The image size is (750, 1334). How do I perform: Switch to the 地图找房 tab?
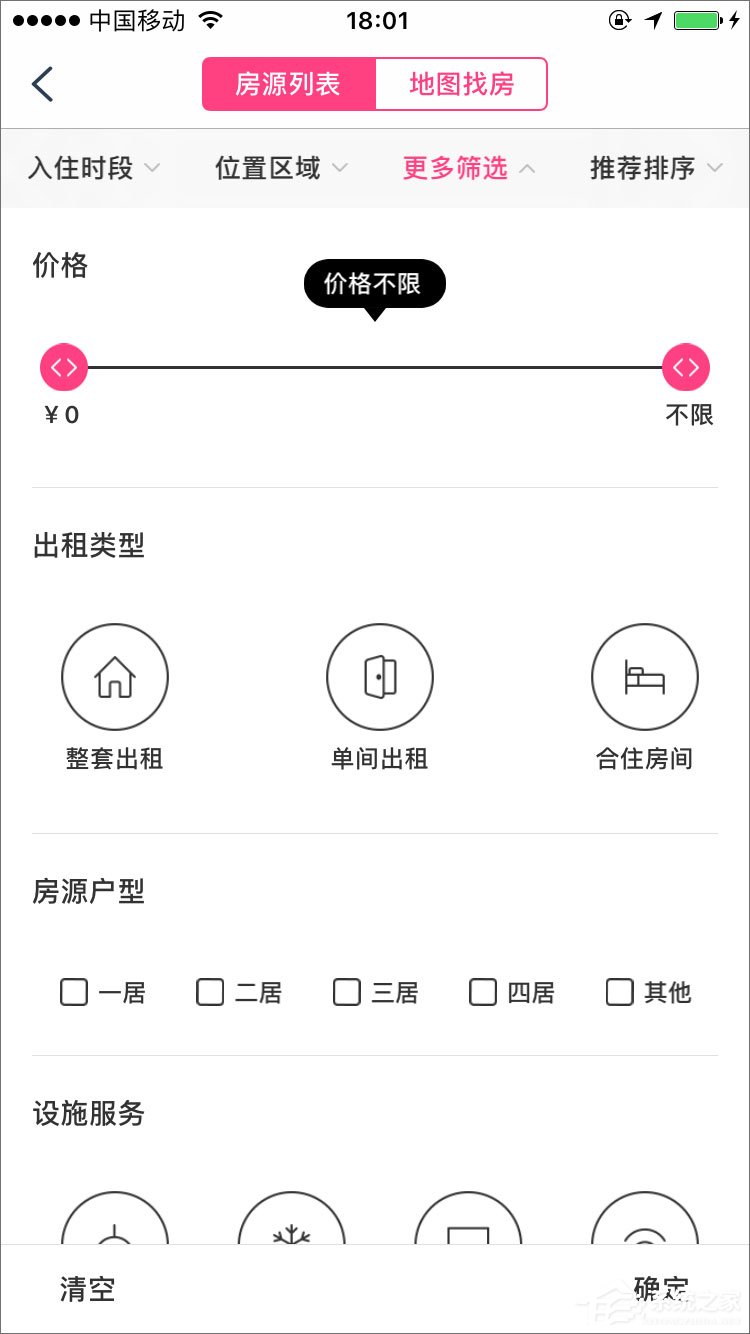point(461,84)
